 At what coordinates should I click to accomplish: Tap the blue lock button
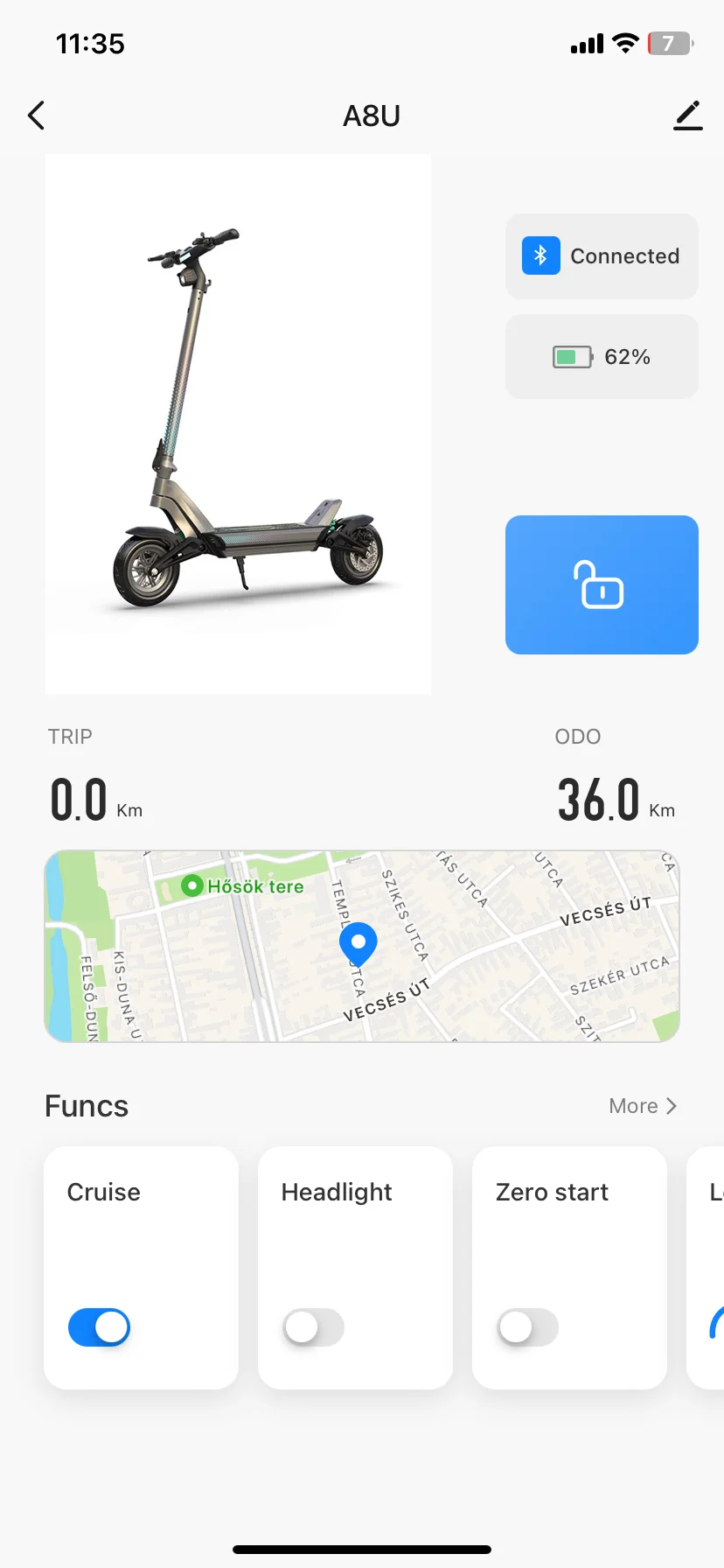click(x=602, y=584)
